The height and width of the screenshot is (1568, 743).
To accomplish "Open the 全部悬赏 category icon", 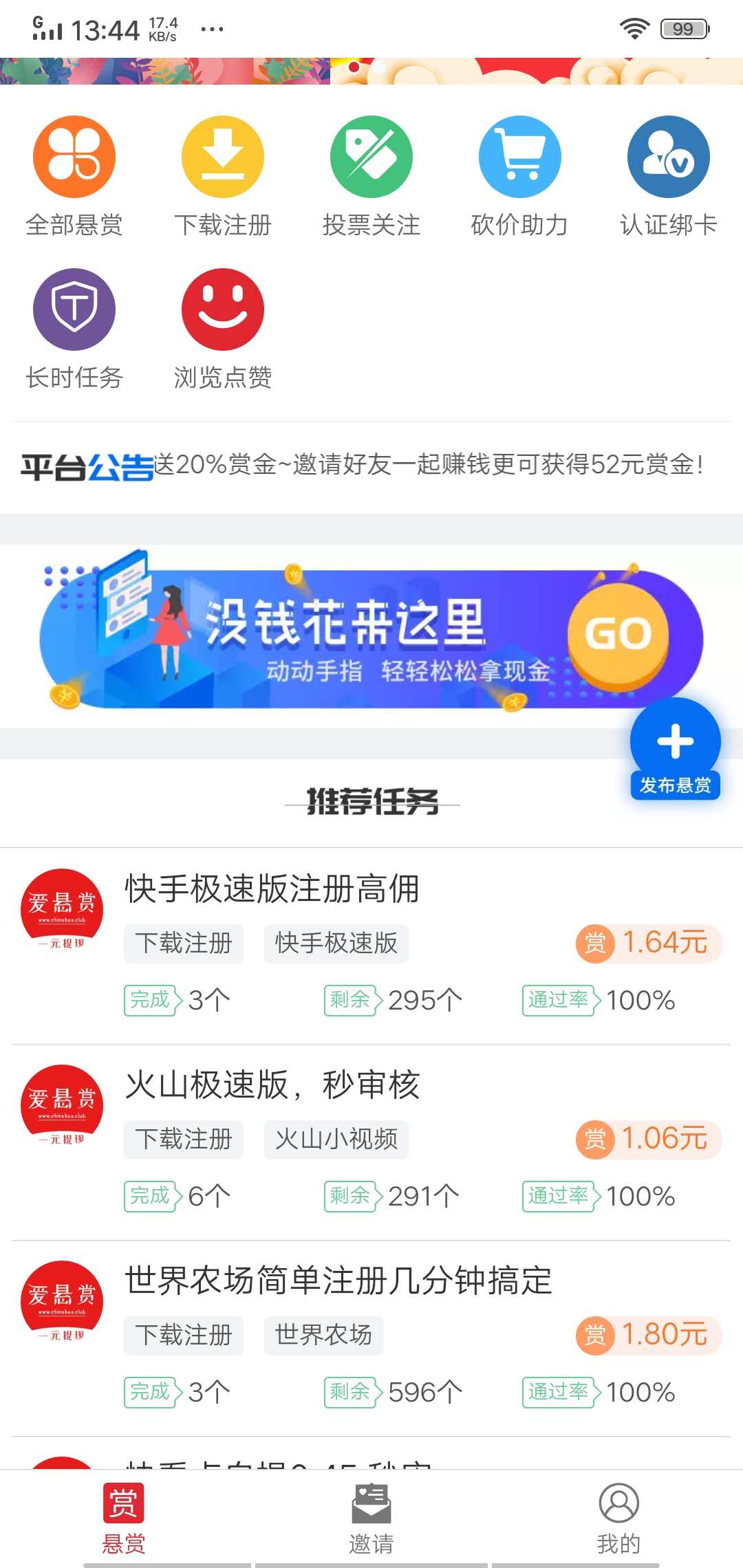I will click(74, 156).
